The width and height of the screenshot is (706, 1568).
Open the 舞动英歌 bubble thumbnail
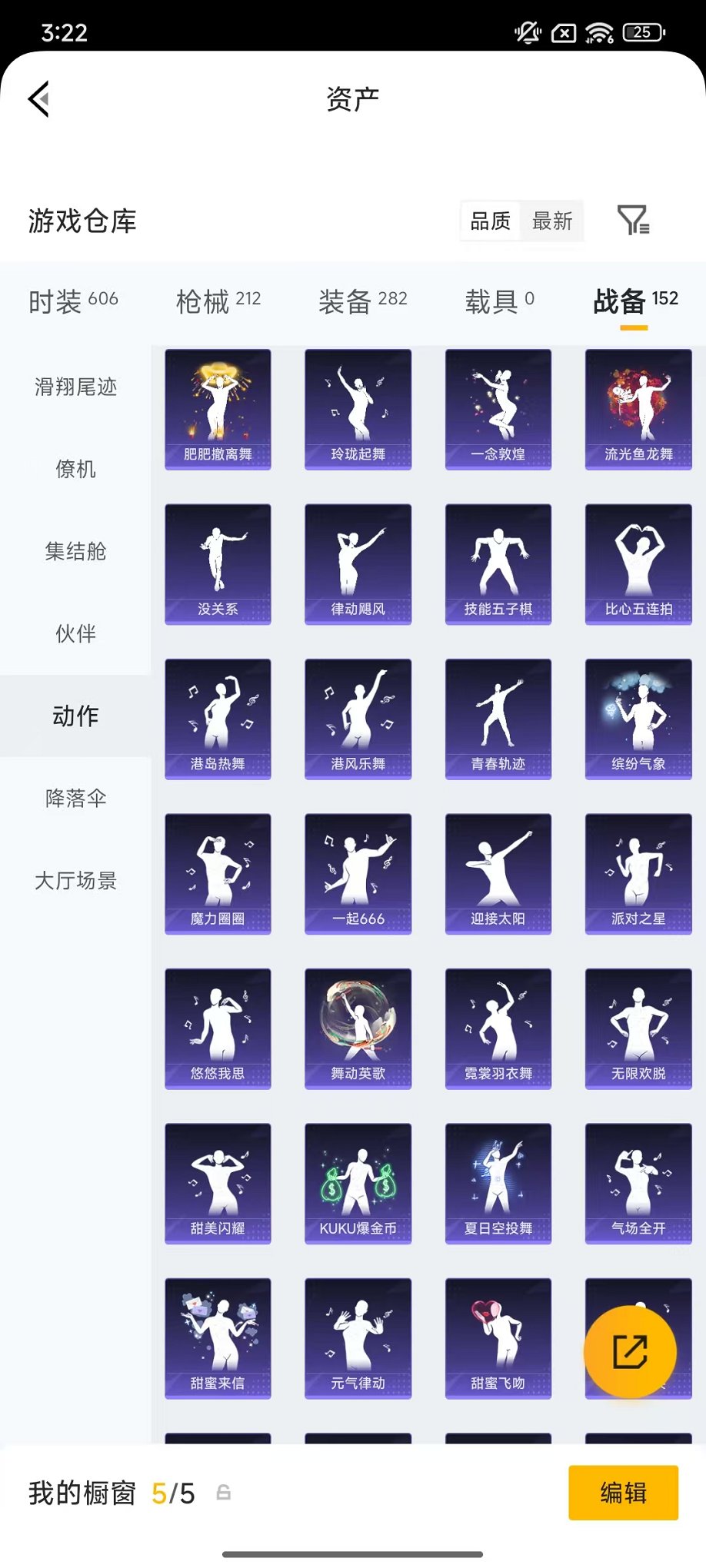pyautogui.click(x=358, y=1028)
